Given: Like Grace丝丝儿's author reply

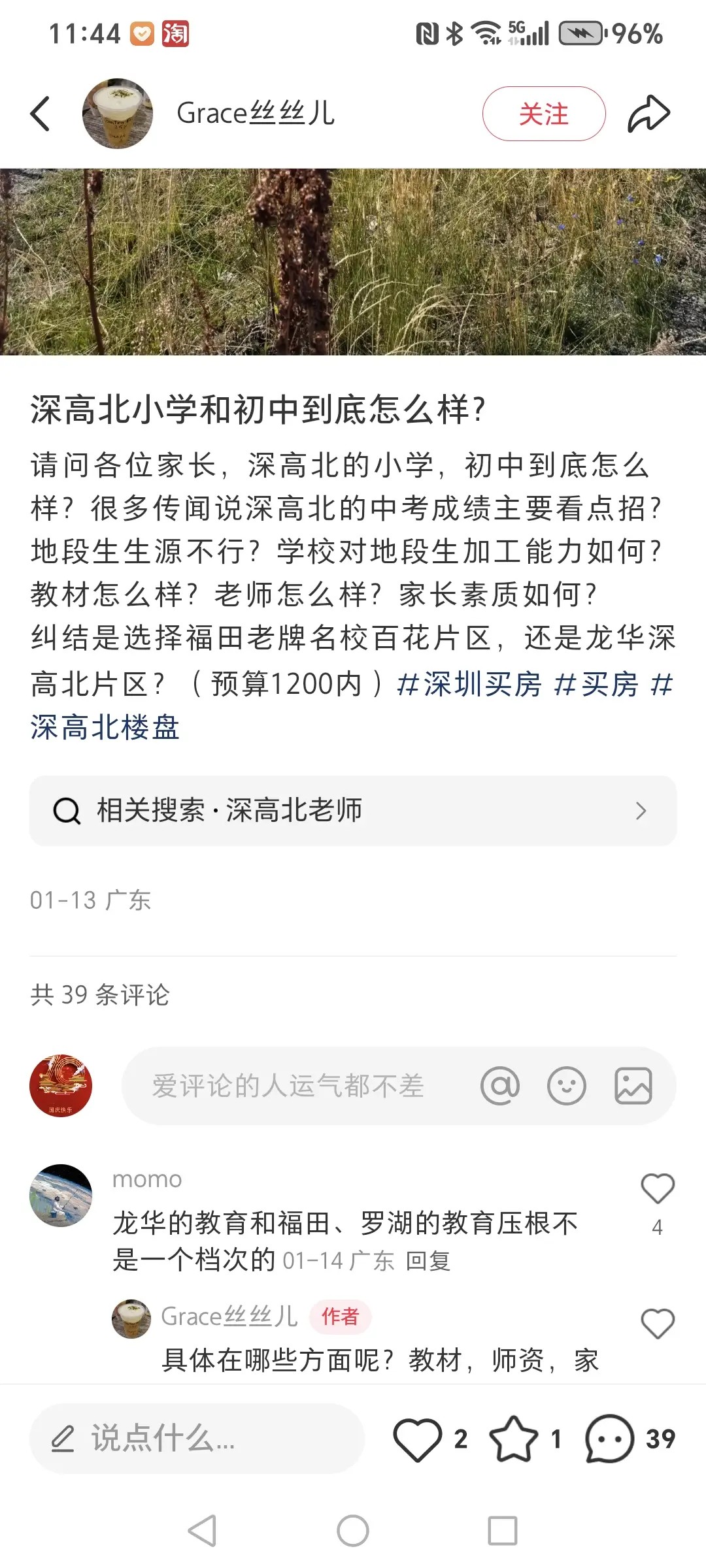Looking at the screenshot, I should click(x=657, y=1324).
